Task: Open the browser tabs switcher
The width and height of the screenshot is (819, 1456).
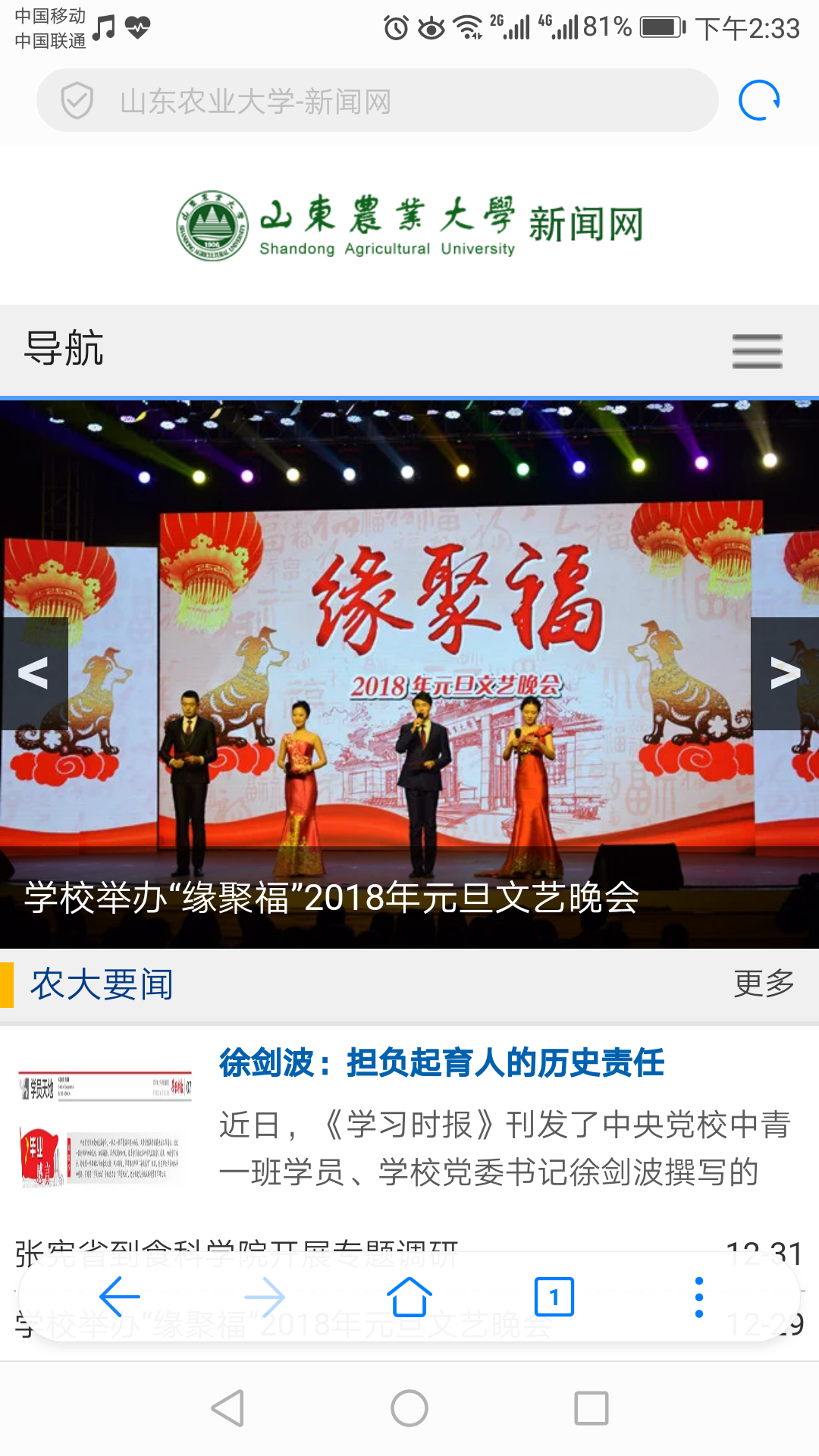Action: [554, 1297]
